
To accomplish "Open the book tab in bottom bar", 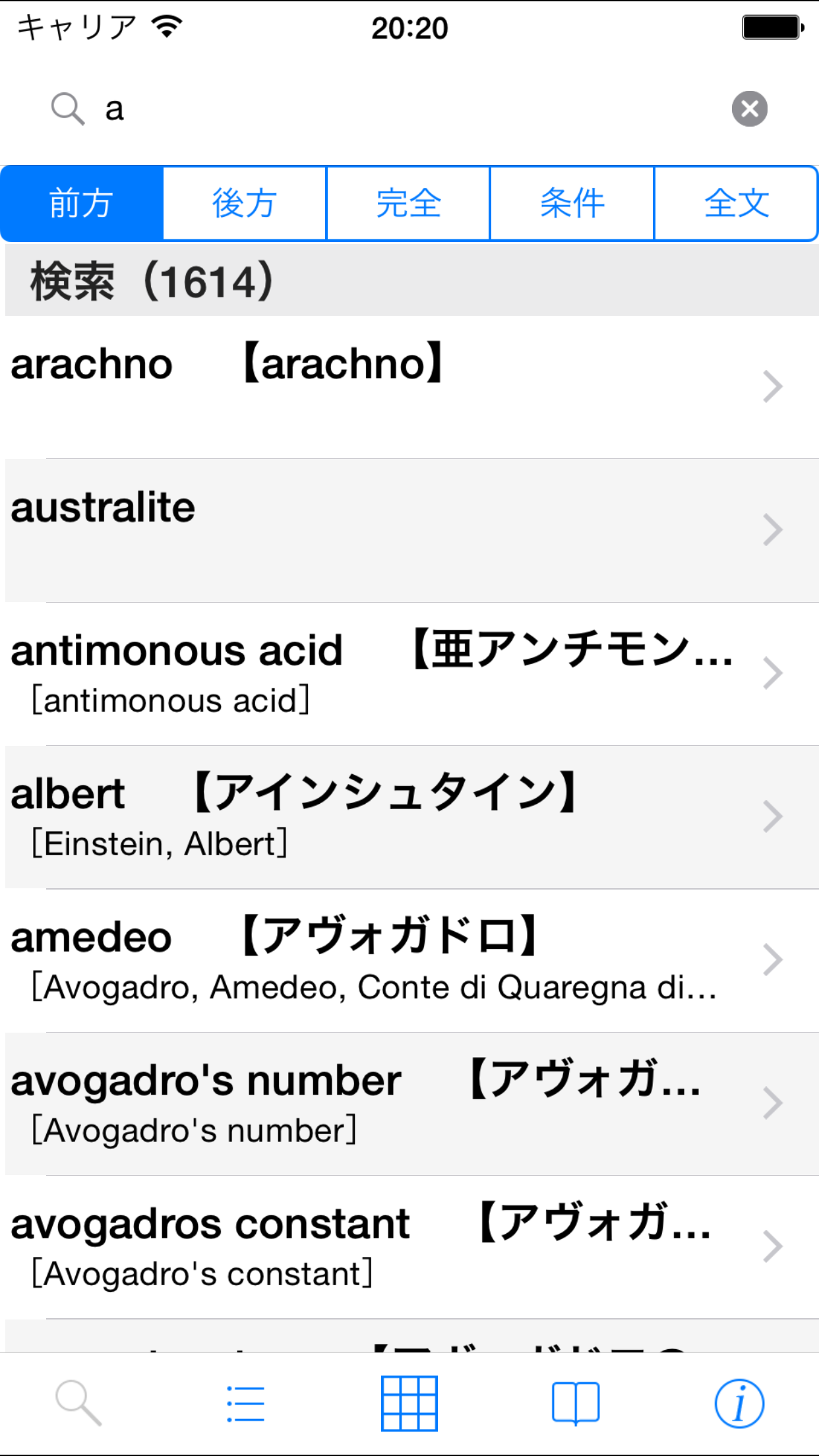I will 575,1403.
